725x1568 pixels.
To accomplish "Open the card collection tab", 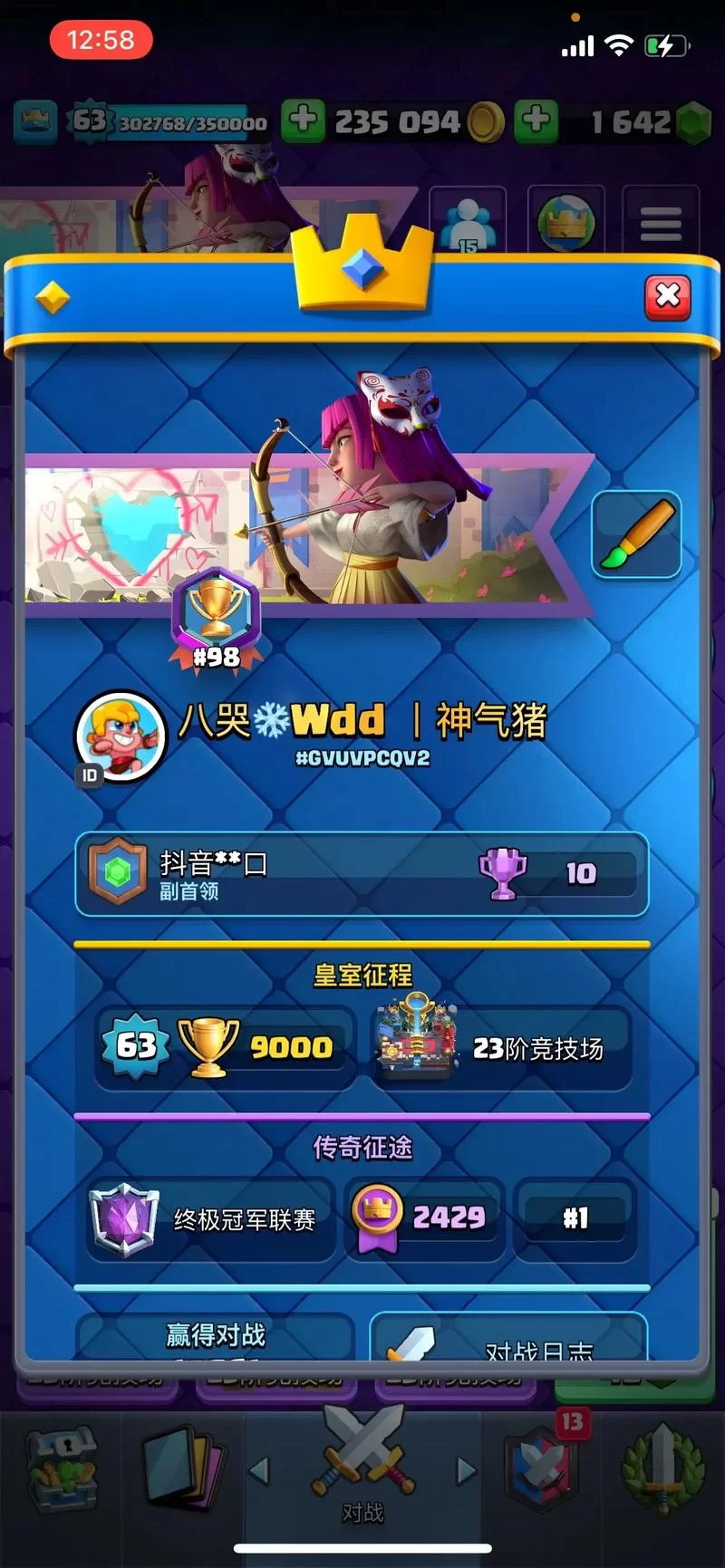I will tap(185, 1467).
